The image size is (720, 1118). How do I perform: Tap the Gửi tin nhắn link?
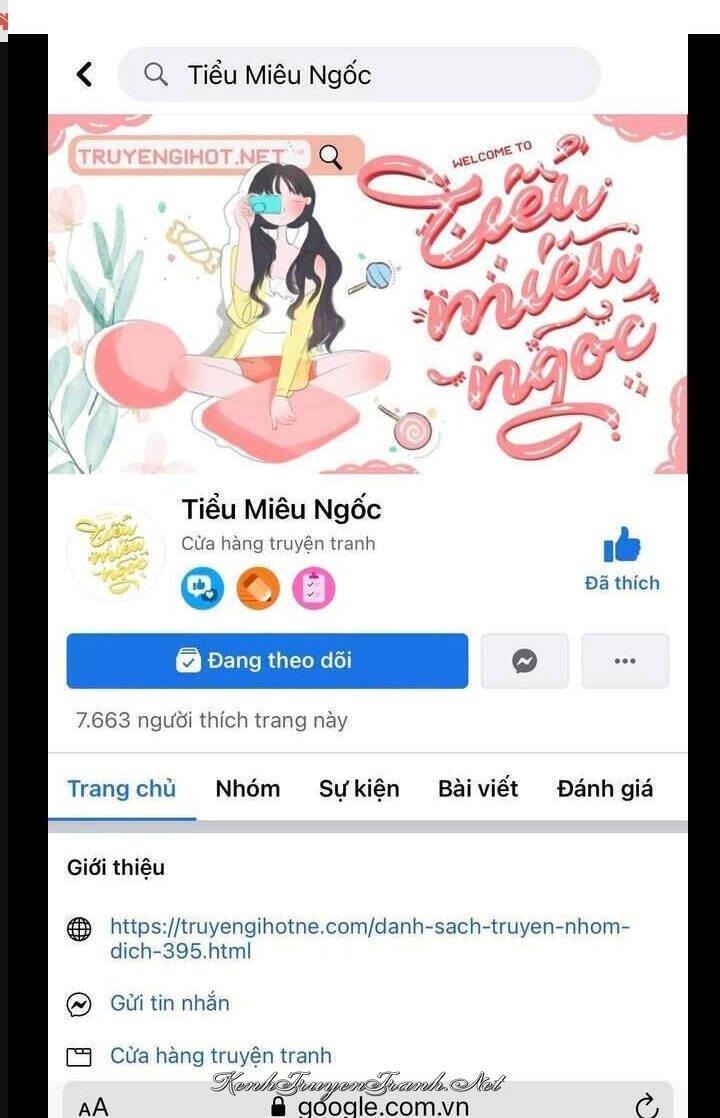(x=169, y=1003)
